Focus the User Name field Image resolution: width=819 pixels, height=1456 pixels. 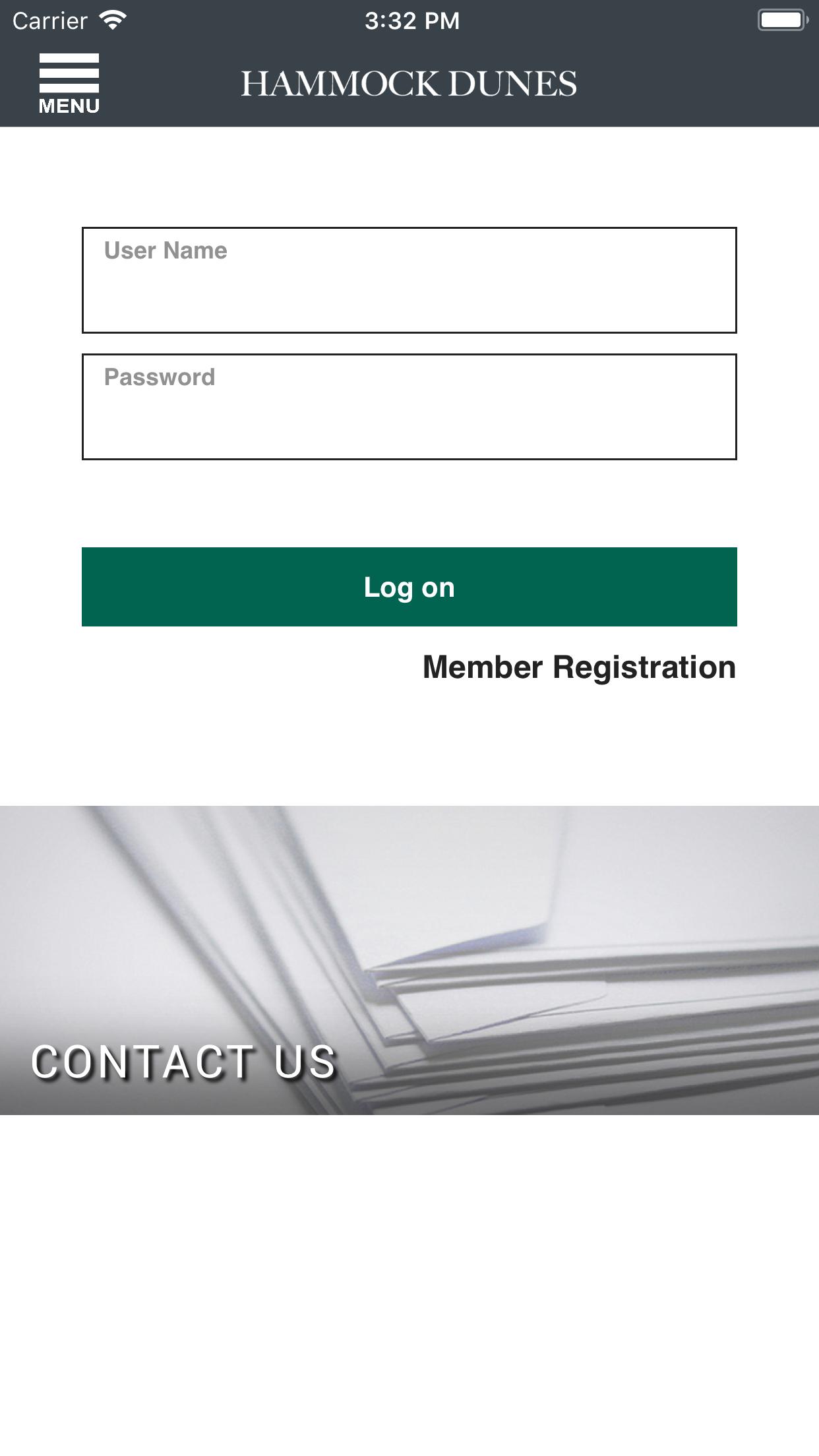tap(409, 280)
